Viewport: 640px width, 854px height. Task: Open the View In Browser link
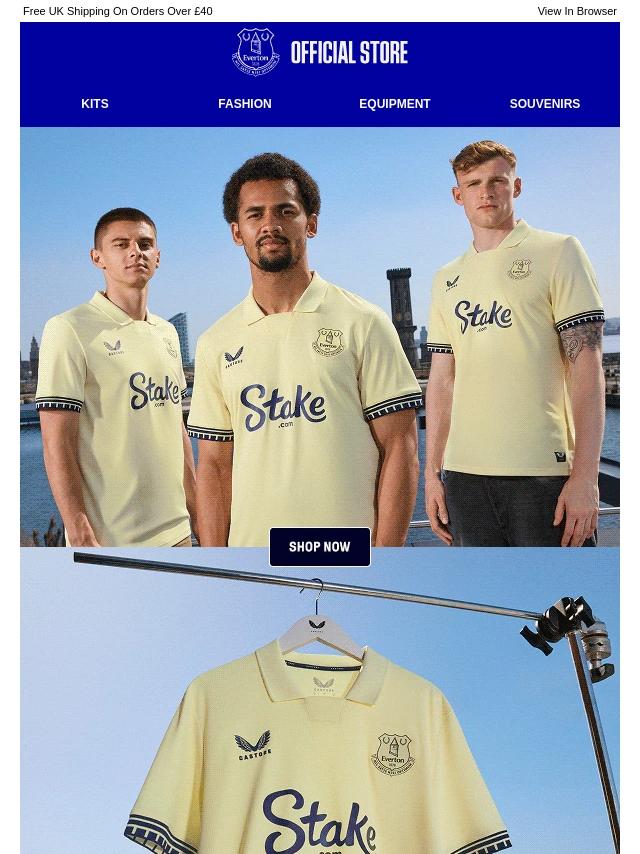pos(576,11)
